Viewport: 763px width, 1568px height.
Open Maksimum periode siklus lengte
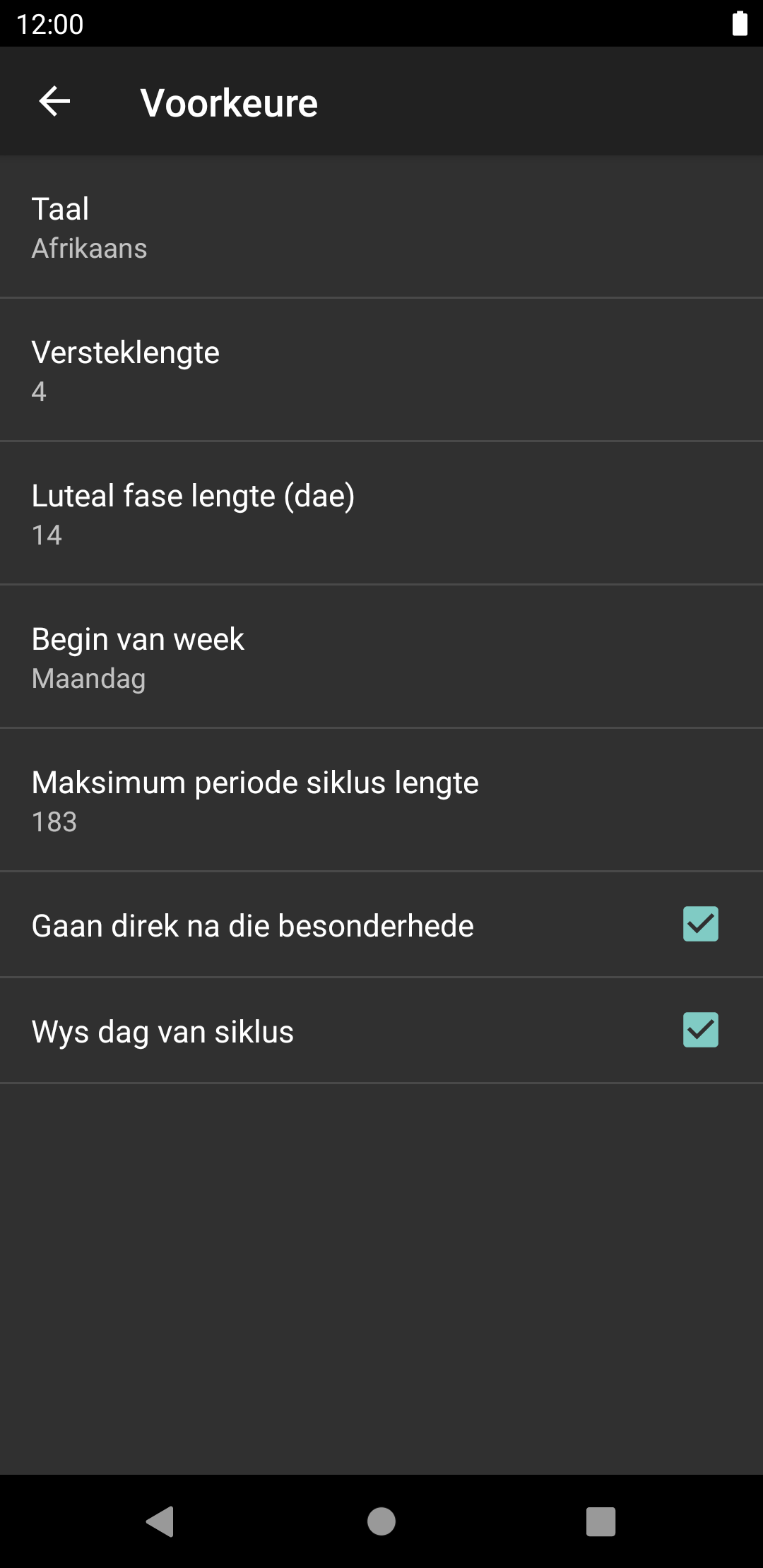click(x=381, y=801)
